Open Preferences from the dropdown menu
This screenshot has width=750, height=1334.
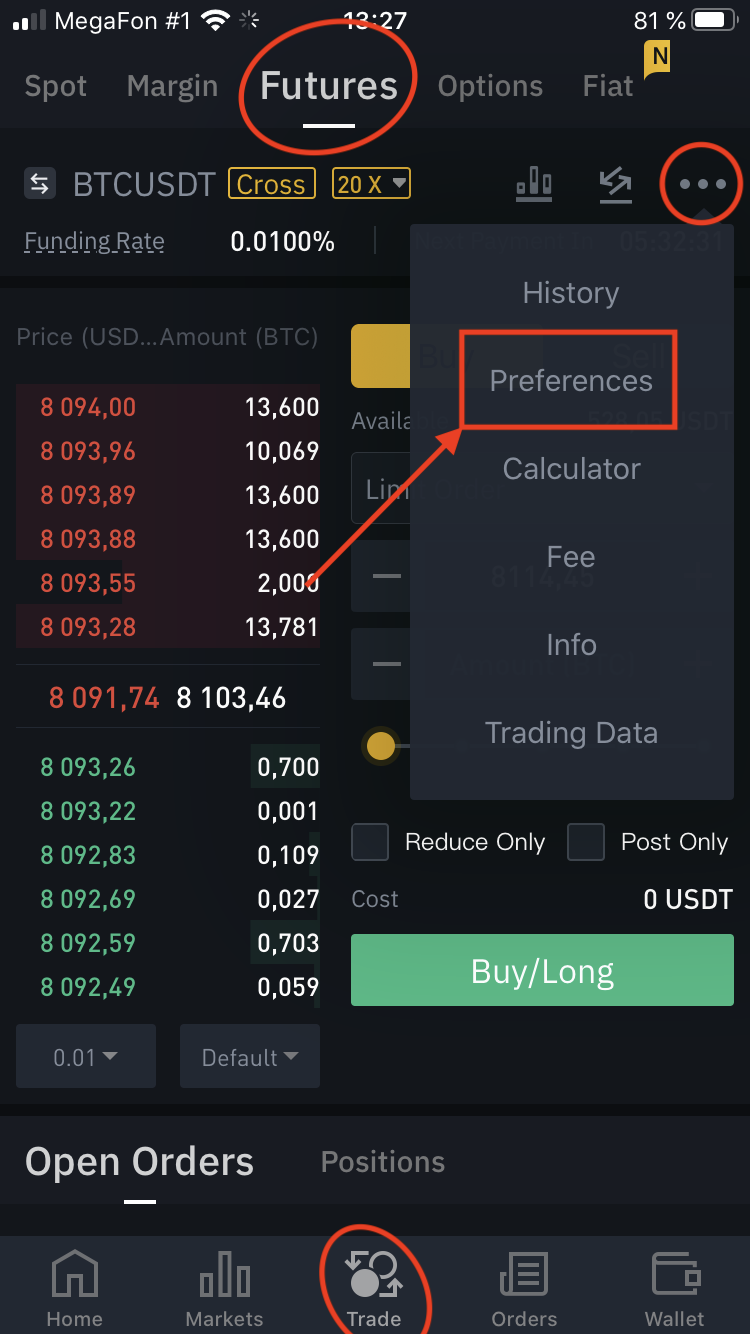(x=570, y=381)
